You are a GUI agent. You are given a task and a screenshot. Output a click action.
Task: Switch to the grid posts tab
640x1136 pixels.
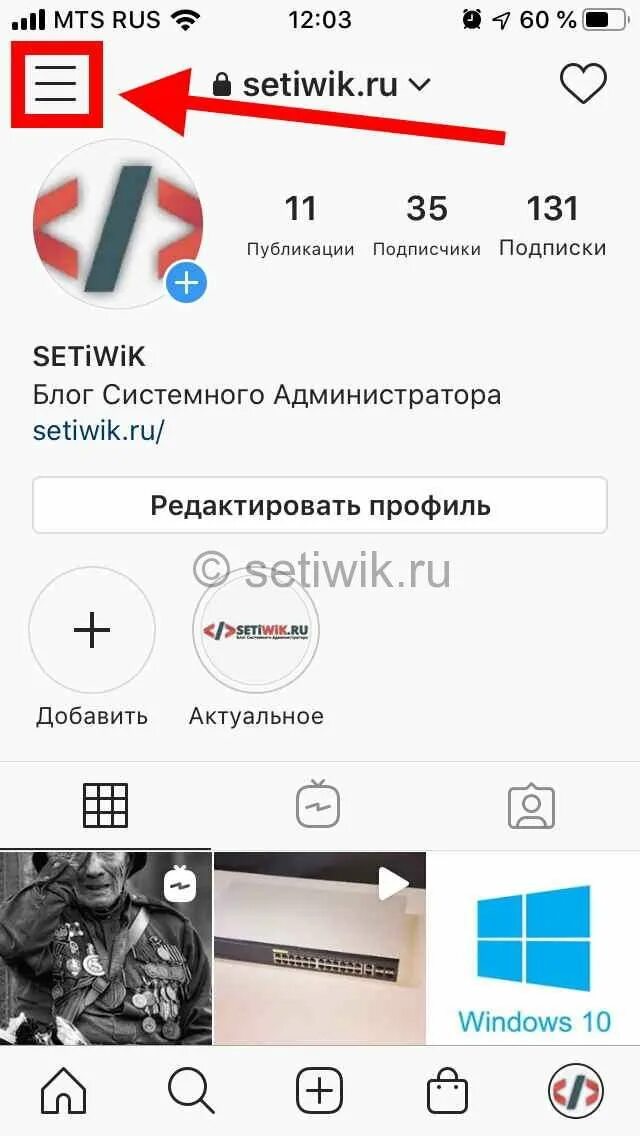coord(105,805)
